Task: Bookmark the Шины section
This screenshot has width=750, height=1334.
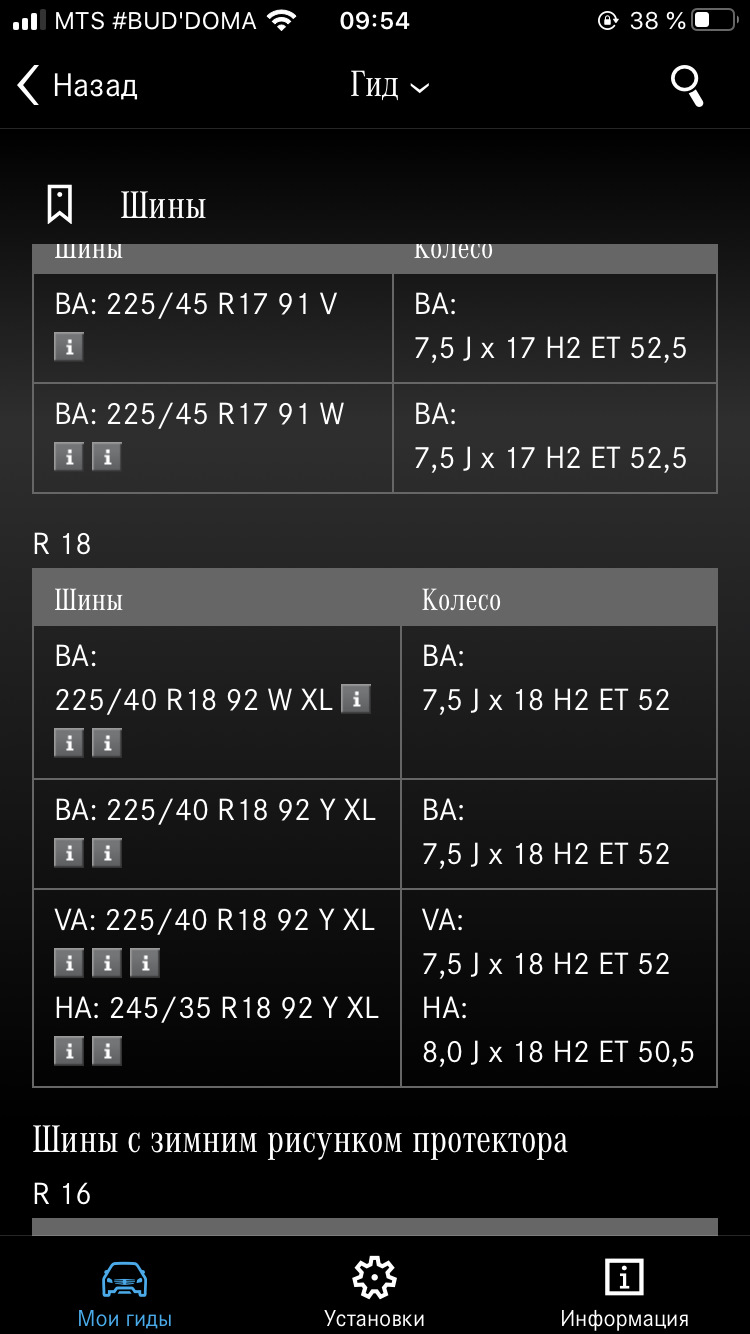Action: (60, 205)
